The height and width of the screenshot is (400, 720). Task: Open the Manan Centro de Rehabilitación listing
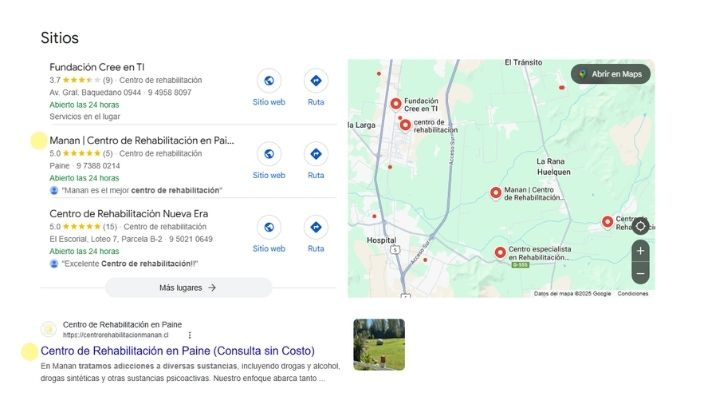(141, 140)
